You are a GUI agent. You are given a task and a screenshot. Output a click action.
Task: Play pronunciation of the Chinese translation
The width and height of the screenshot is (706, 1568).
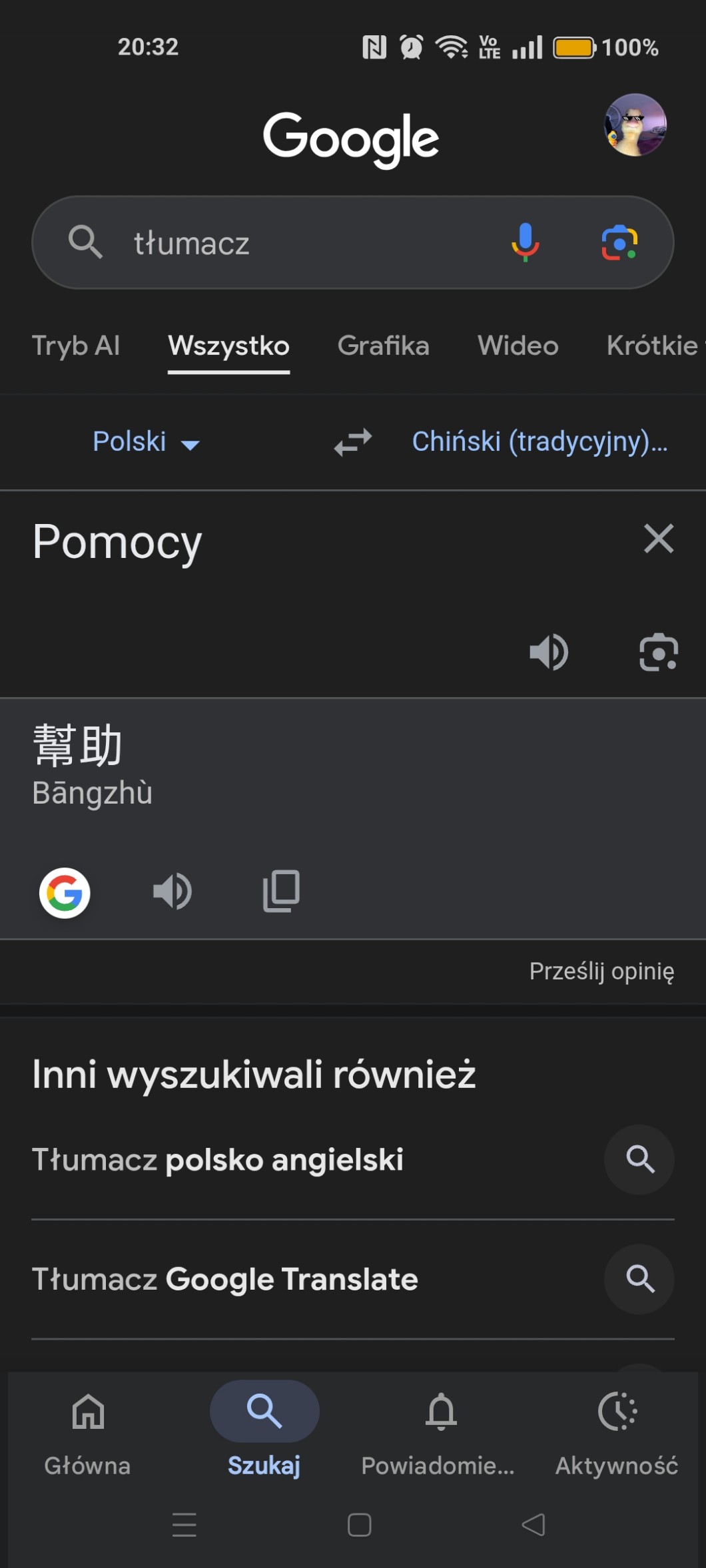tap(173, 892)
